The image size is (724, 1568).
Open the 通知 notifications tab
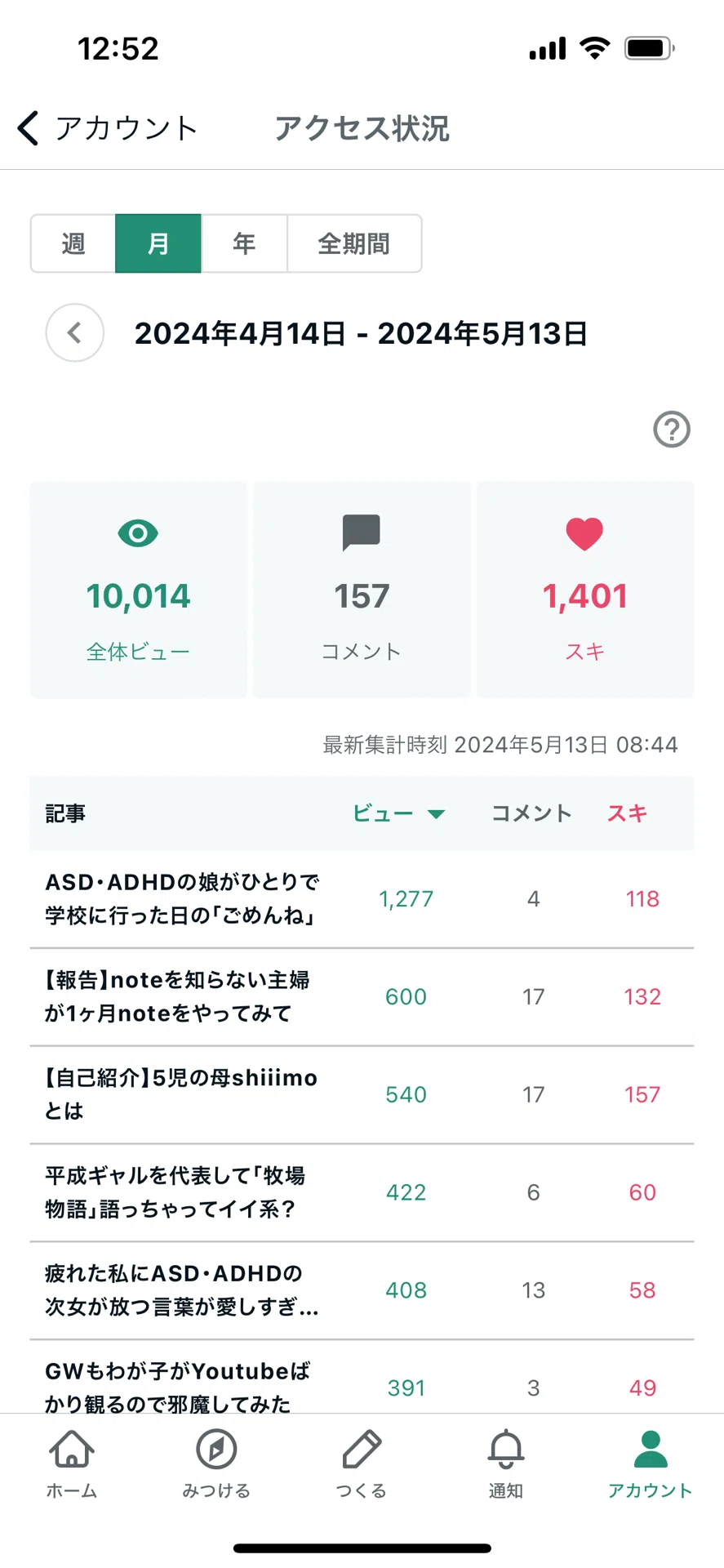tap(506, 1464)
